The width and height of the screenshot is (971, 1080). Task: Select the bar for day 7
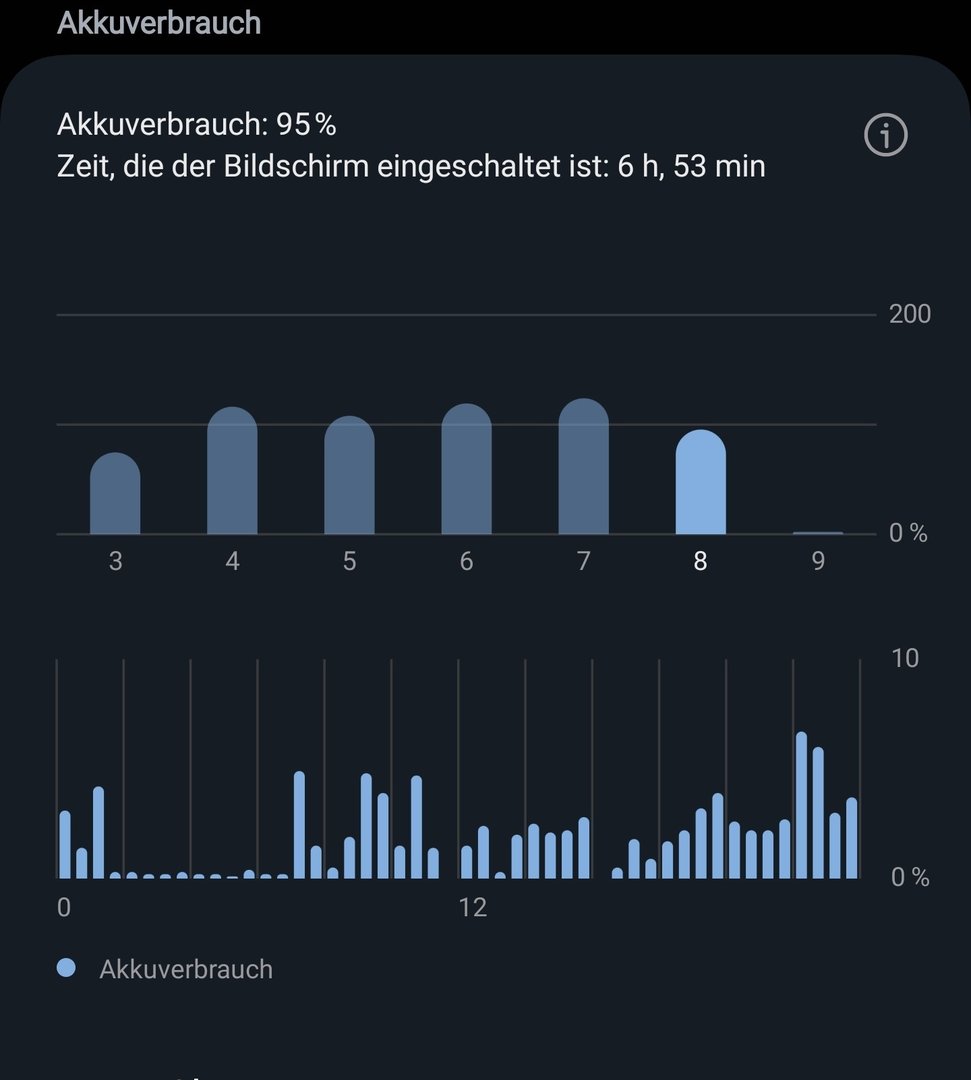point(583,467)
